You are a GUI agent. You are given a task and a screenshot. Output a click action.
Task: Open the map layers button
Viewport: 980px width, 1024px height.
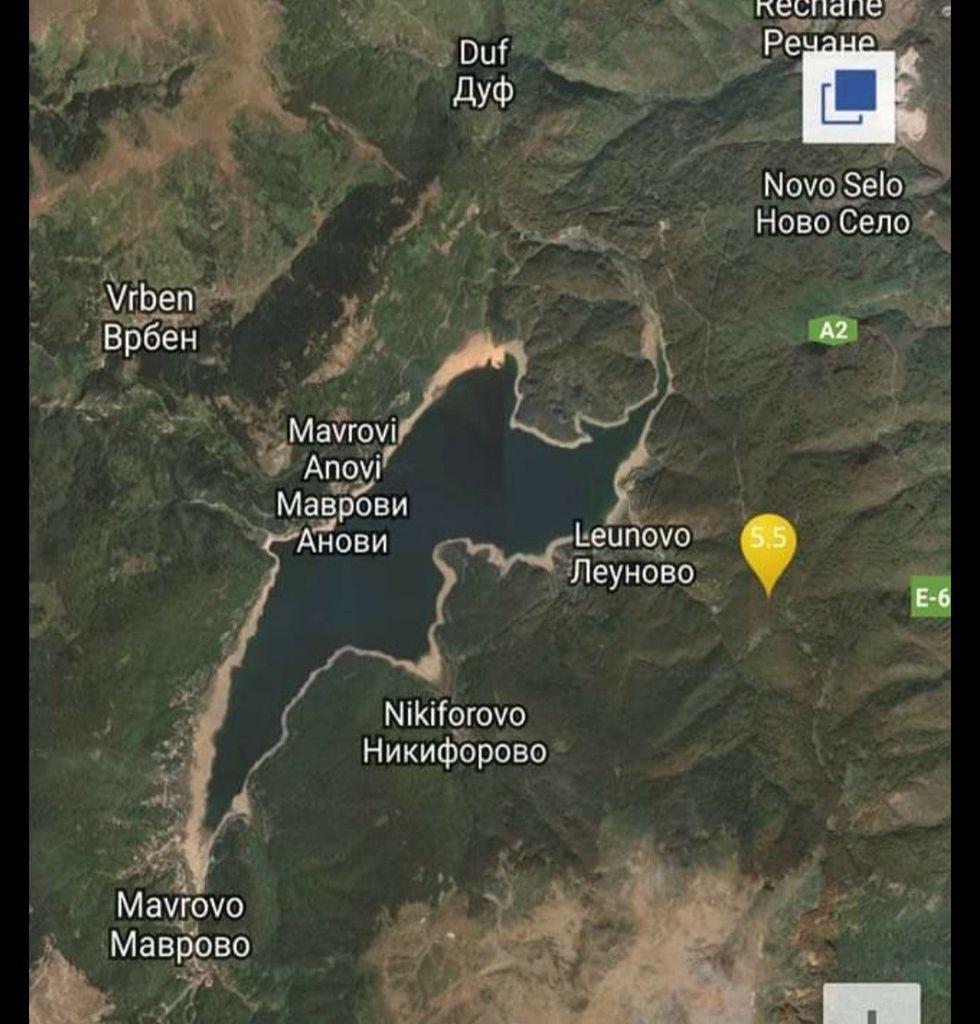coord(848,97)
